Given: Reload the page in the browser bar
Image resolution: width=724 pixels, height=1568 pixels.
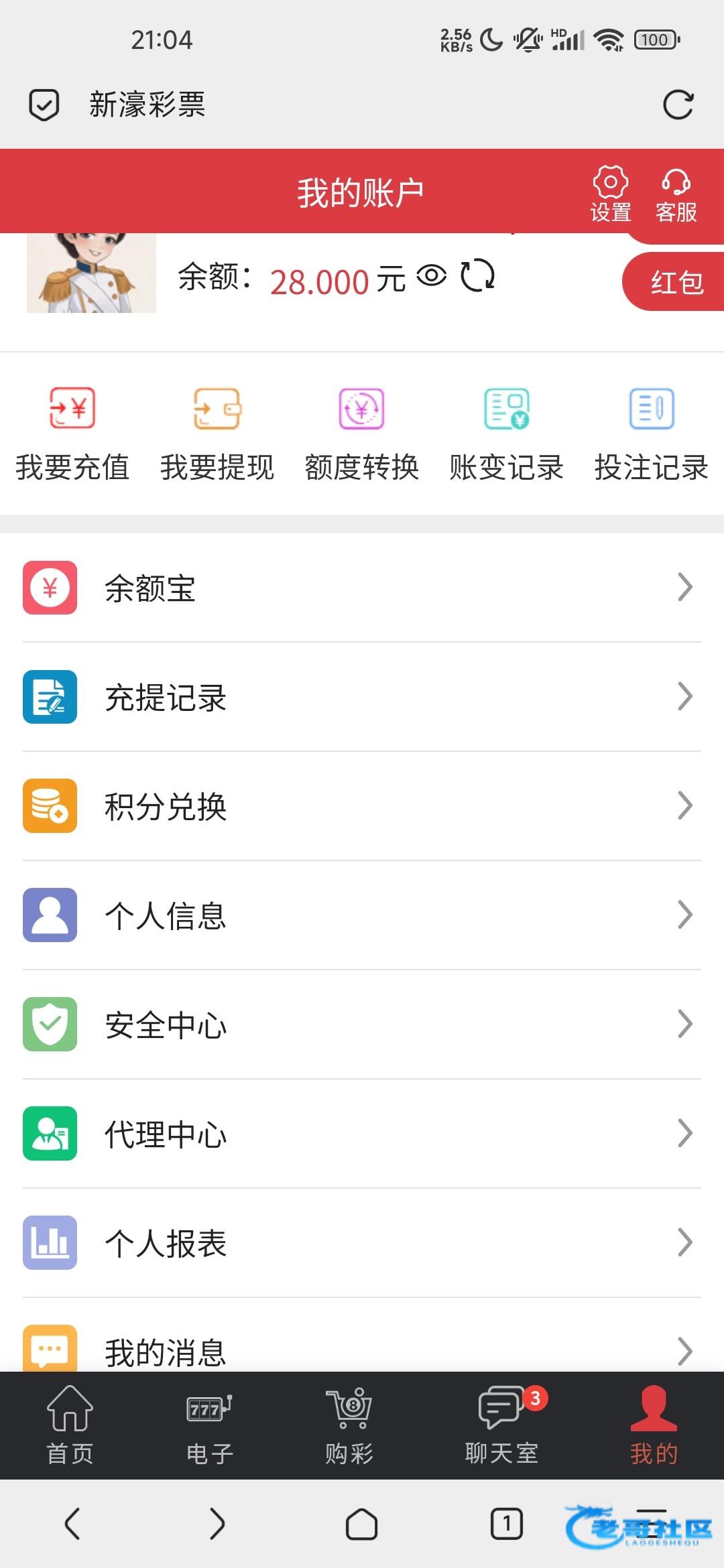Looking at the screenshot, I should pos(678,105).
